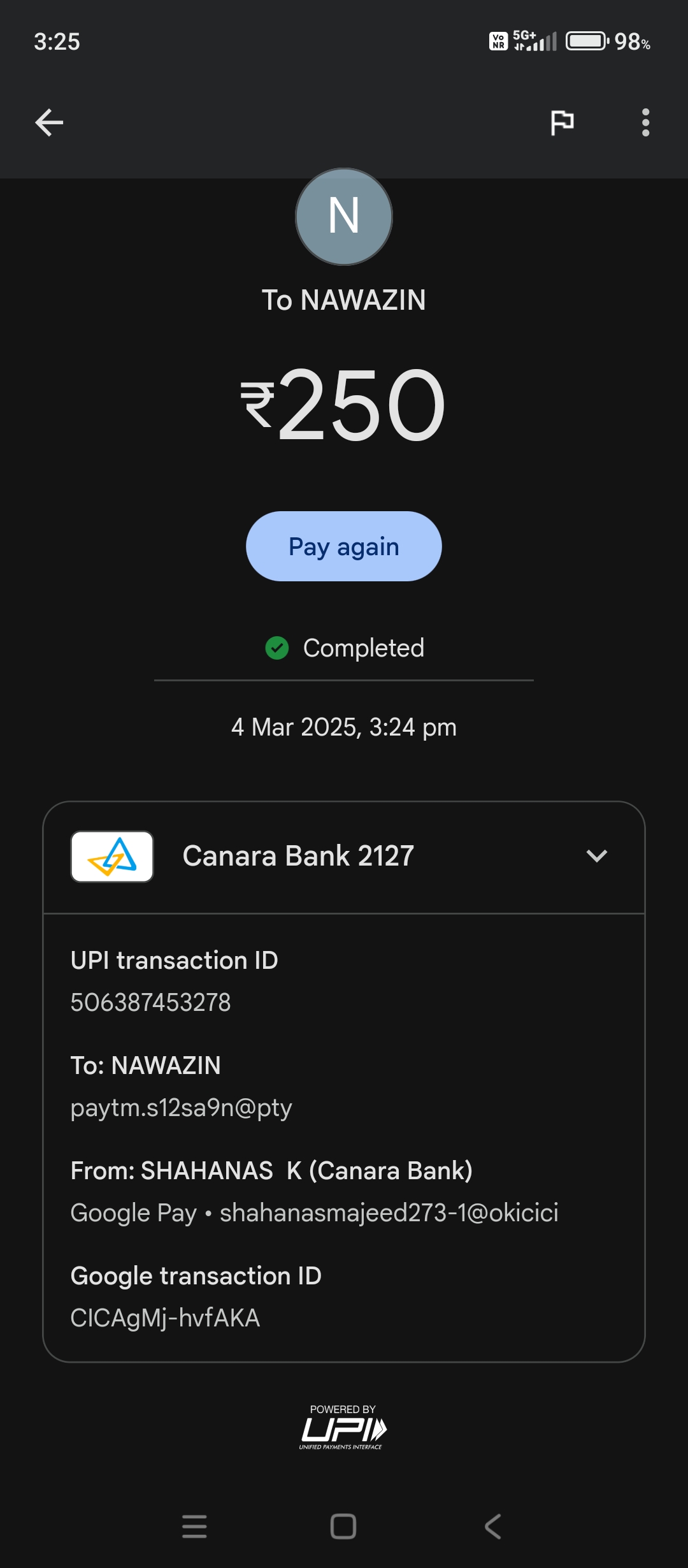688x1568 pixels.
Task: Collapse the Canara Bank 2127 details
Action: (x=596, y=856)
